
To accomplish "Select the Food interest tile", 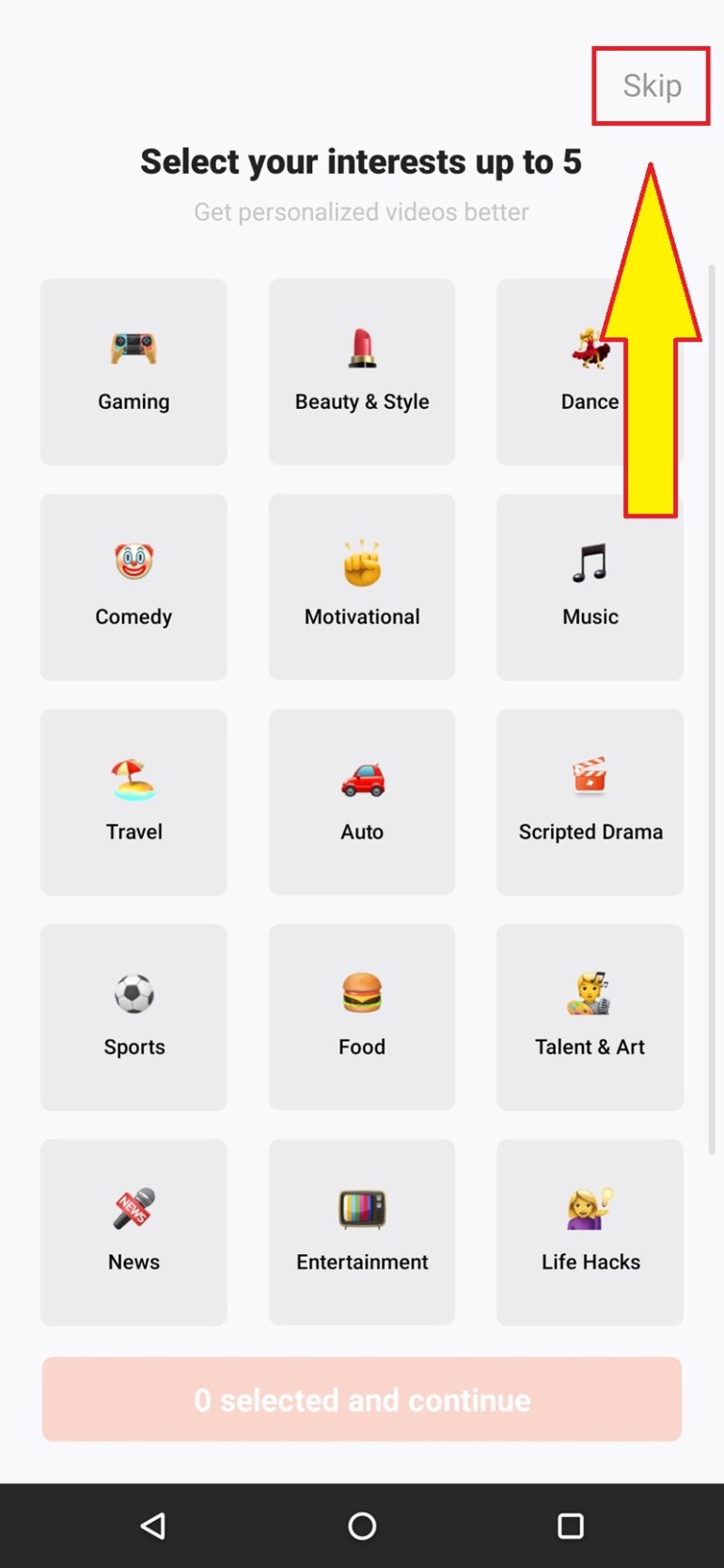I will click(361, 1017).
